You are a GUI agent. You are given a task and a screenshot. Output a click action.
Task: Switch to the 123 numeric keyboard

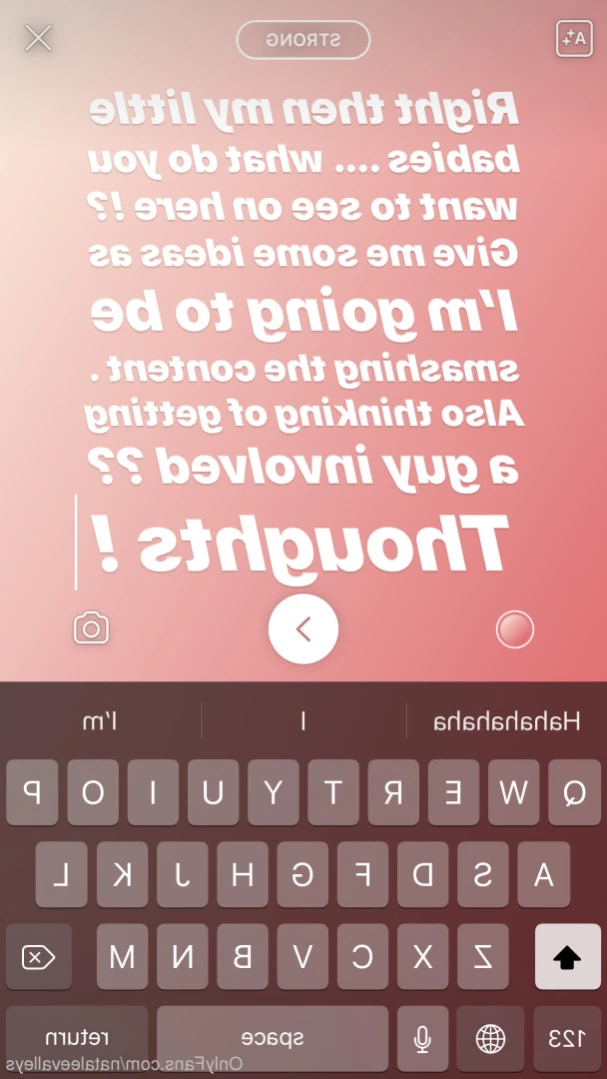coord(567,1039)
